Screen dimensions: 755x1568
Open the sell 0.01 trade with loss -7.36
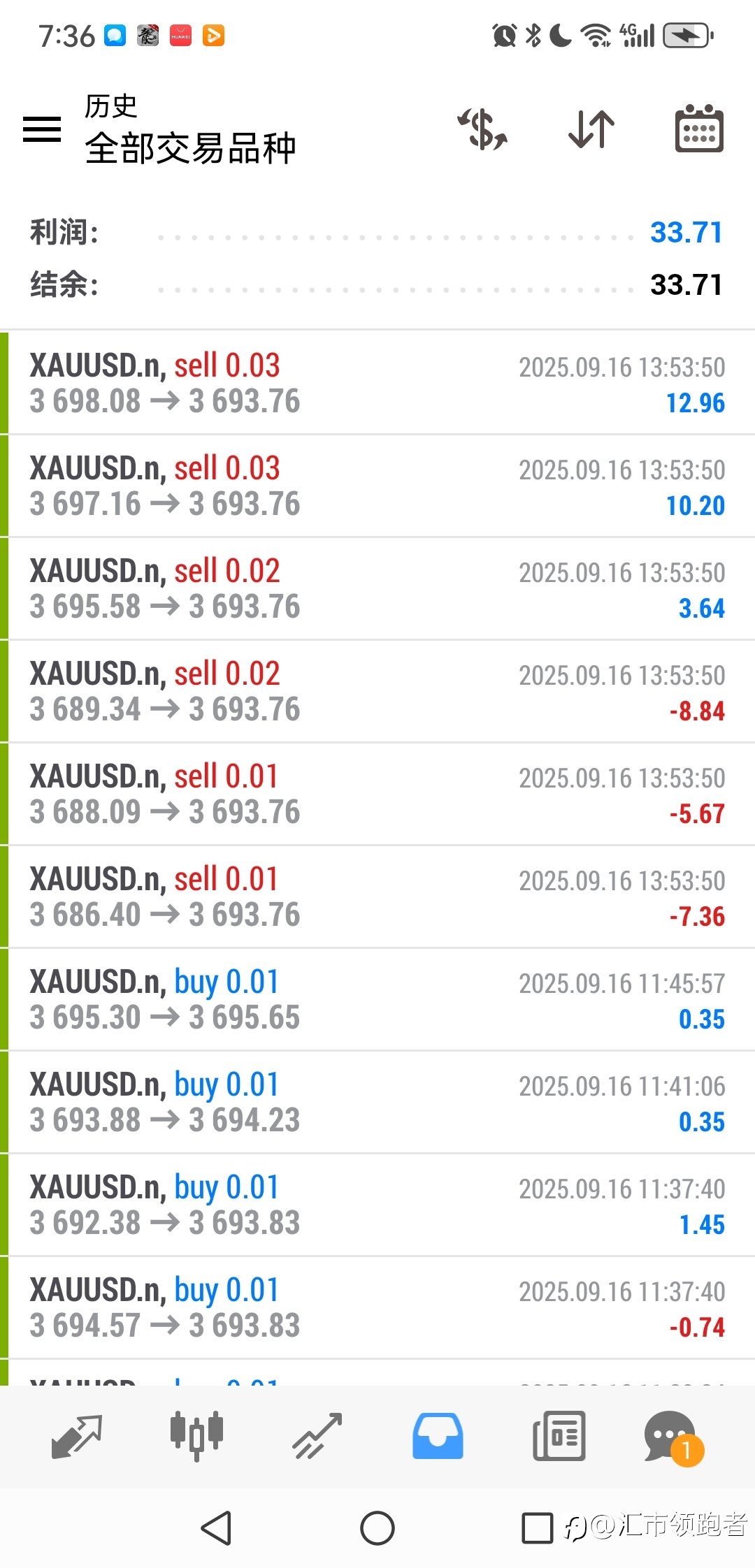click(377, 896)
